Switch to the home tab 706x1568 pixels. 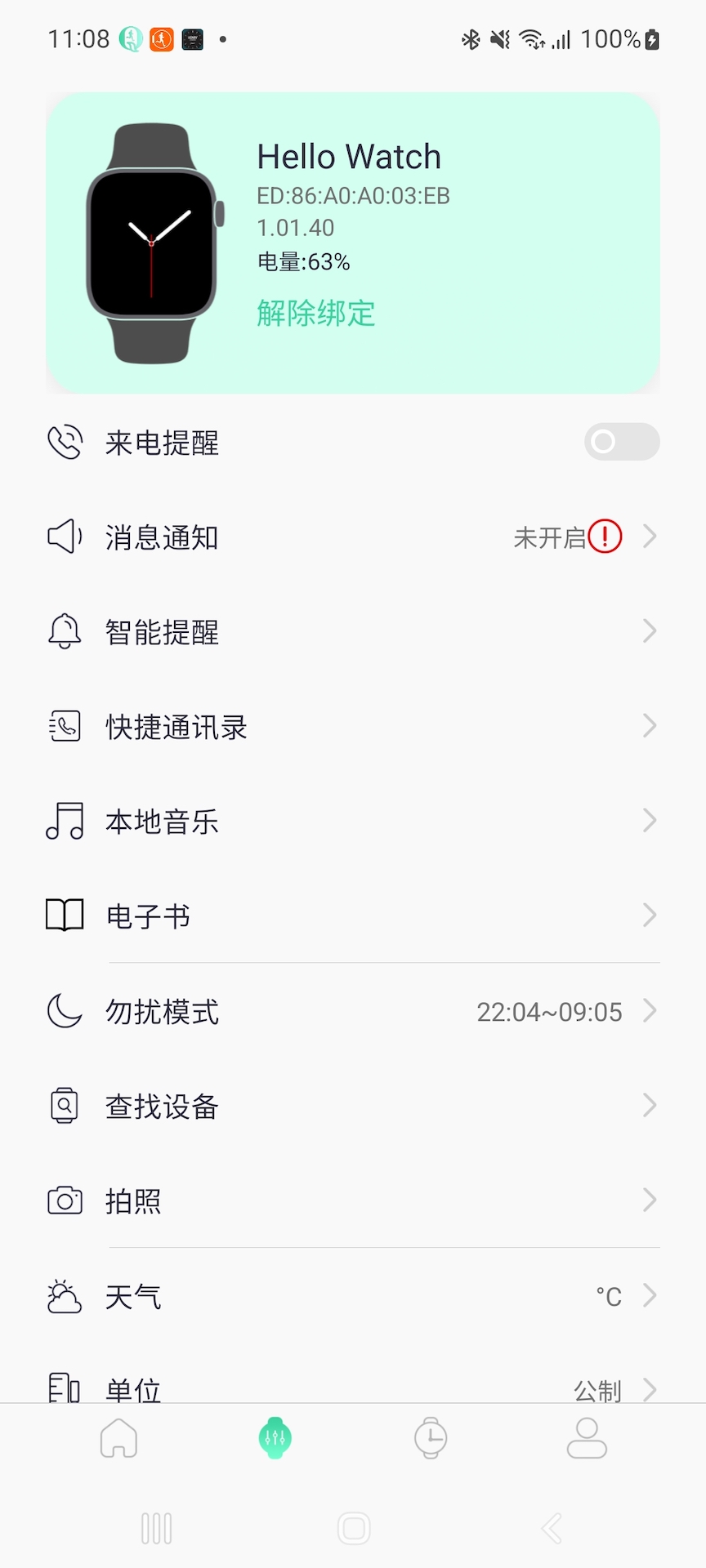tap(118, 1439)
